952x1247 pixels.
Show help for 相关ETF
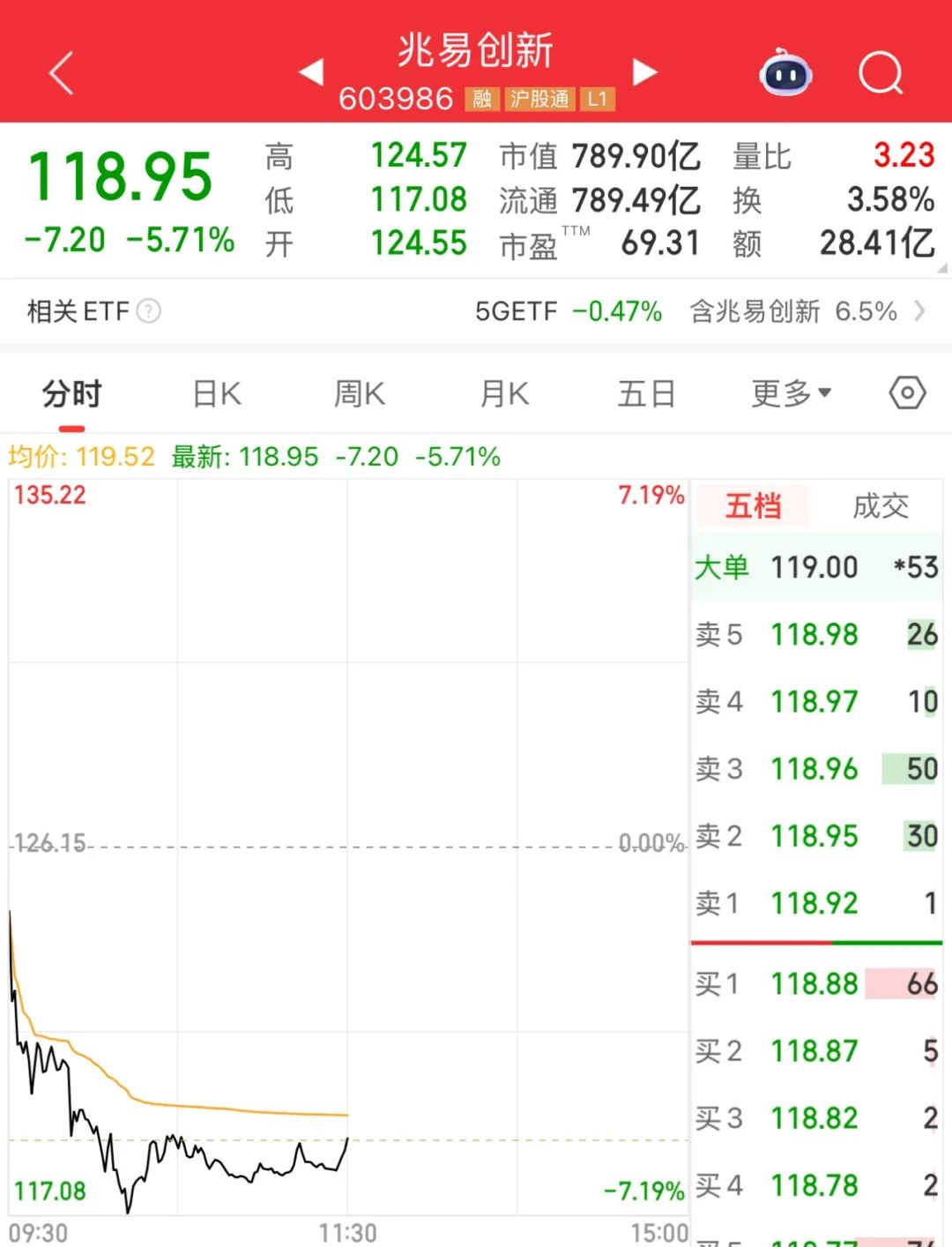pyautogui.click(x=149, y=311)
